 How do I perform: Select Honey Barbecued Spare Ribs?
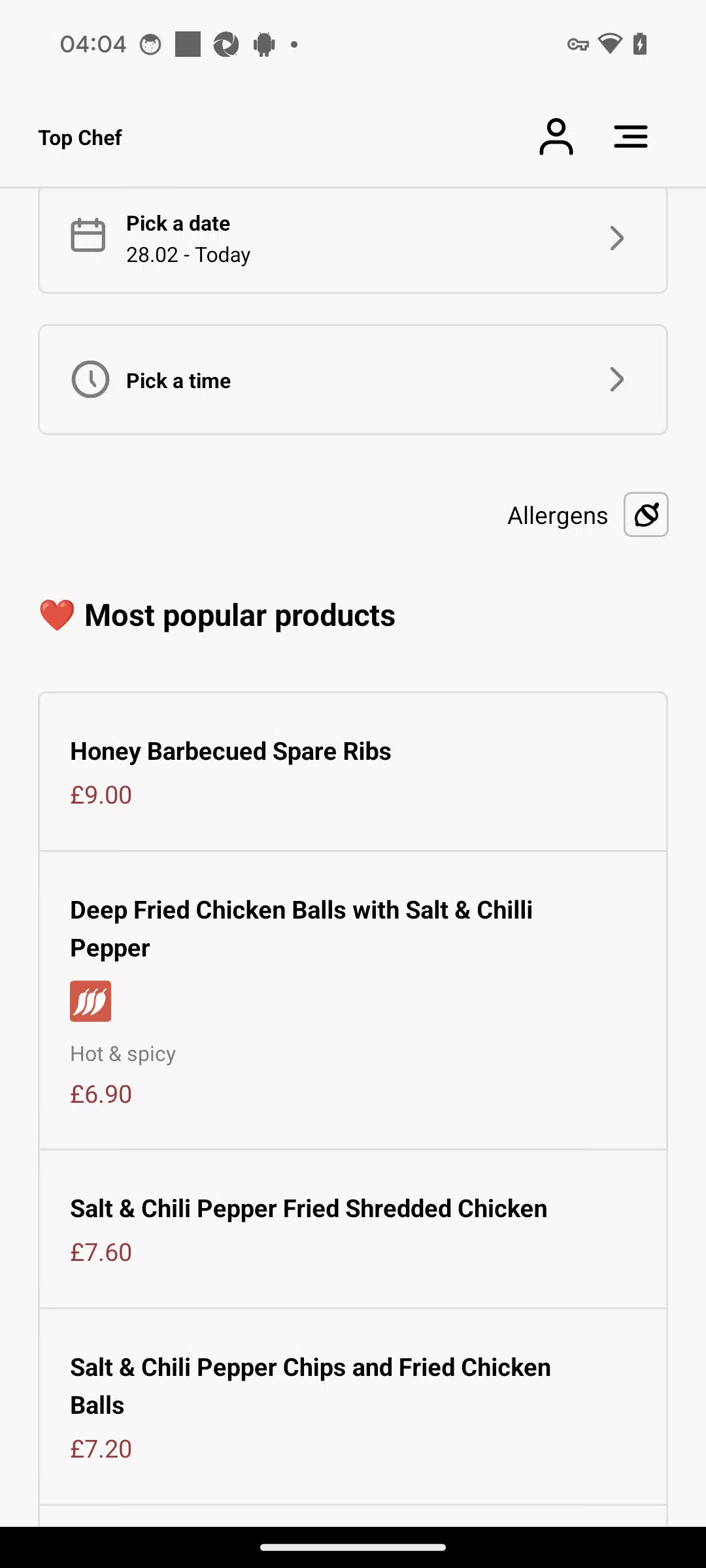tap(353, 772)
